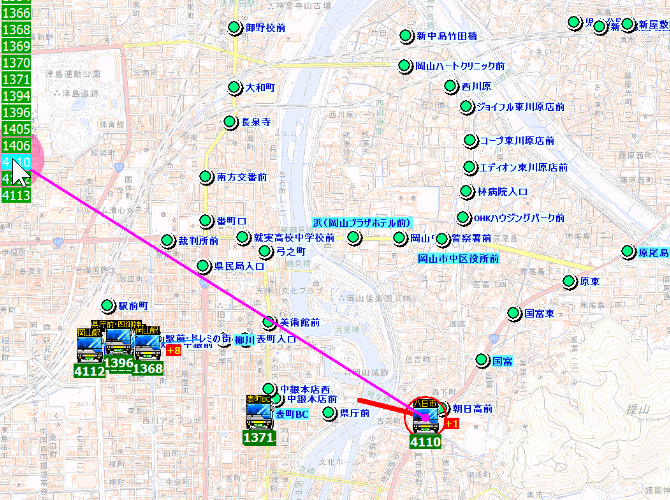670x500 pixels.
Task: Open the 原東 bus stop marker
Action: tap(569, 282)
